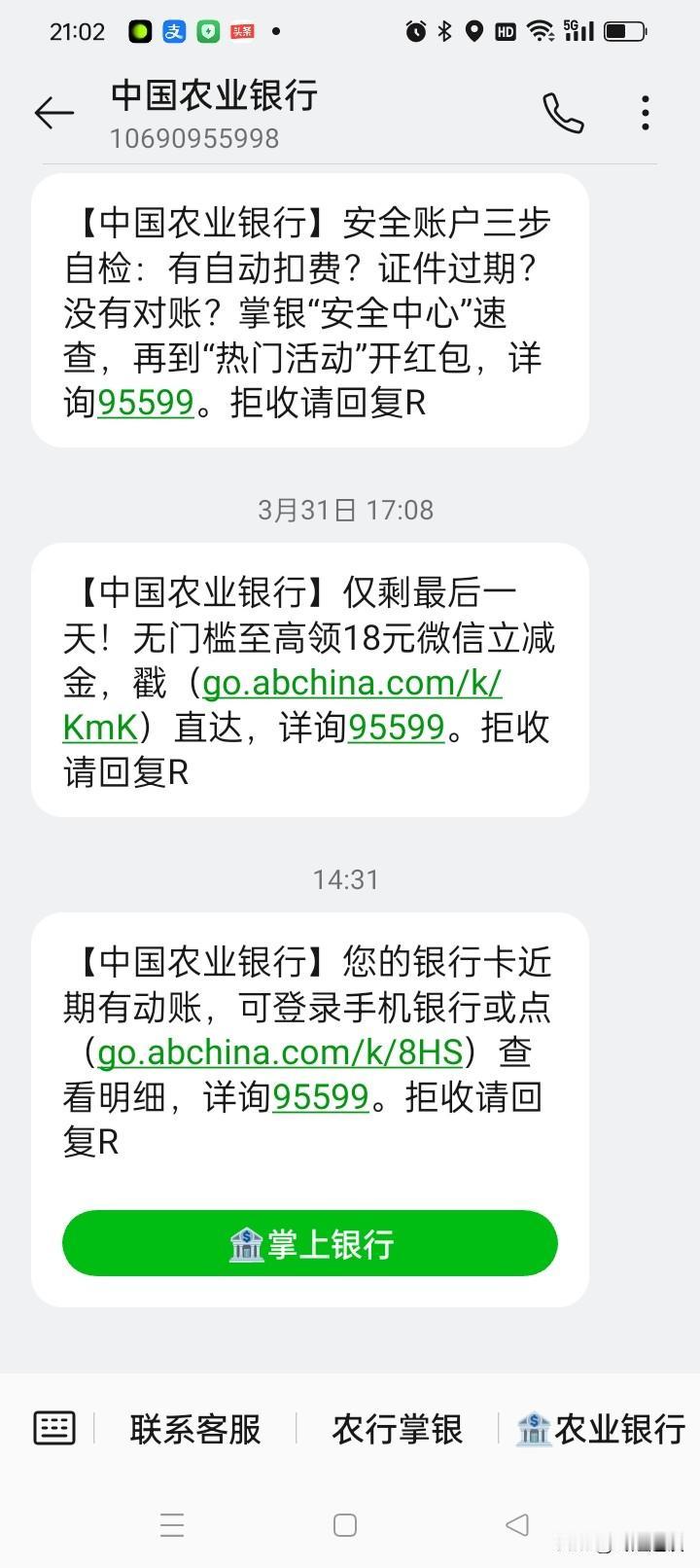Tap the 95599 number in the account activity message

[322, 1096]
